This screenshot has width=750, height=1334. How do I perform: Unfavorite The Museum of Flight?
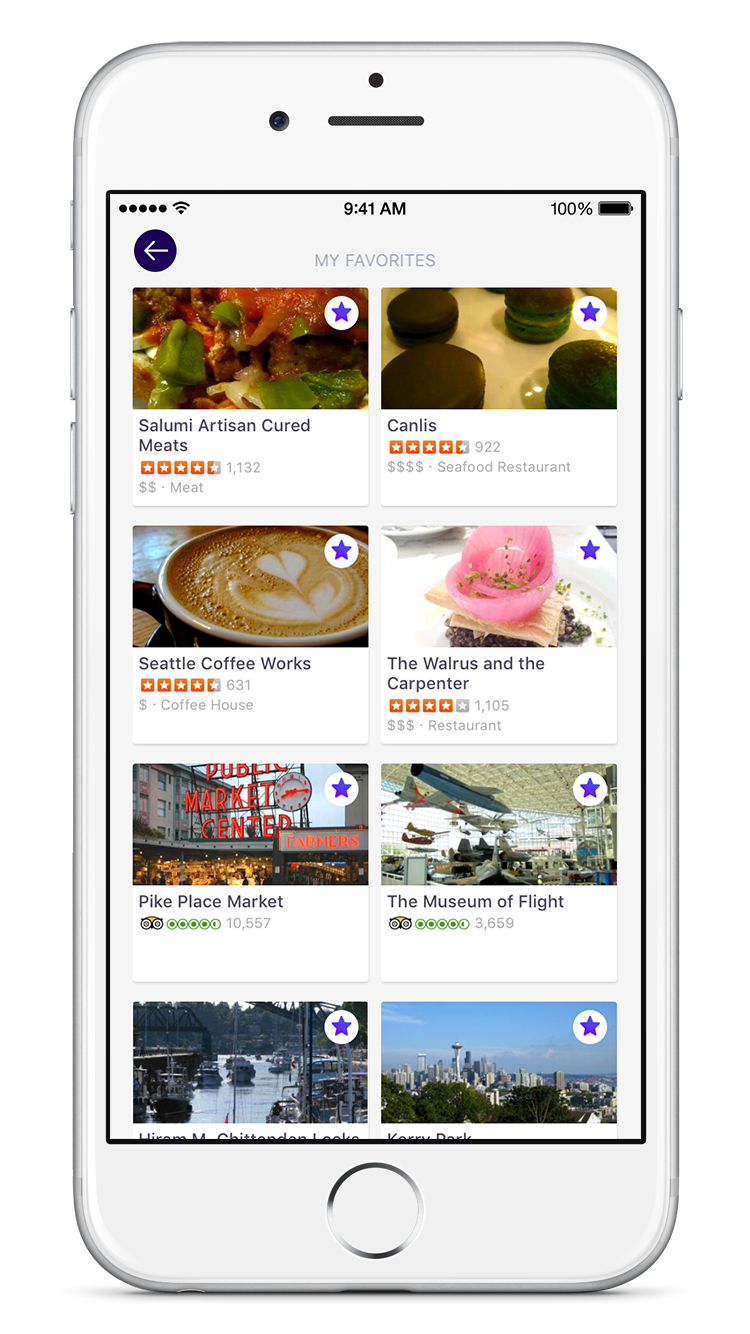[x=590, y=789]
